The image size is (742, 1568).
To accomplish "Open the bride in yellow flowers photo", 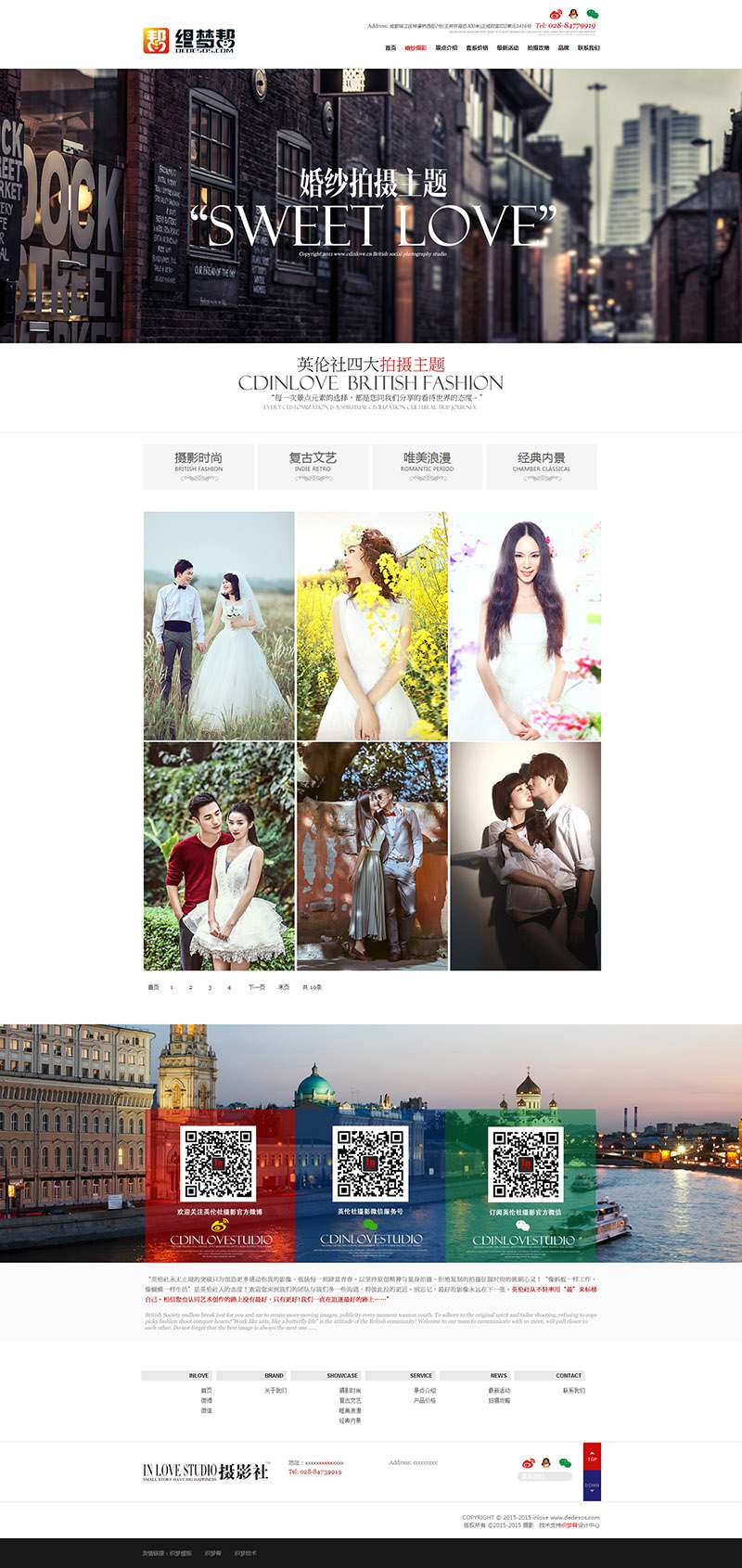I will pyautogui.click(x=371, y=625).
